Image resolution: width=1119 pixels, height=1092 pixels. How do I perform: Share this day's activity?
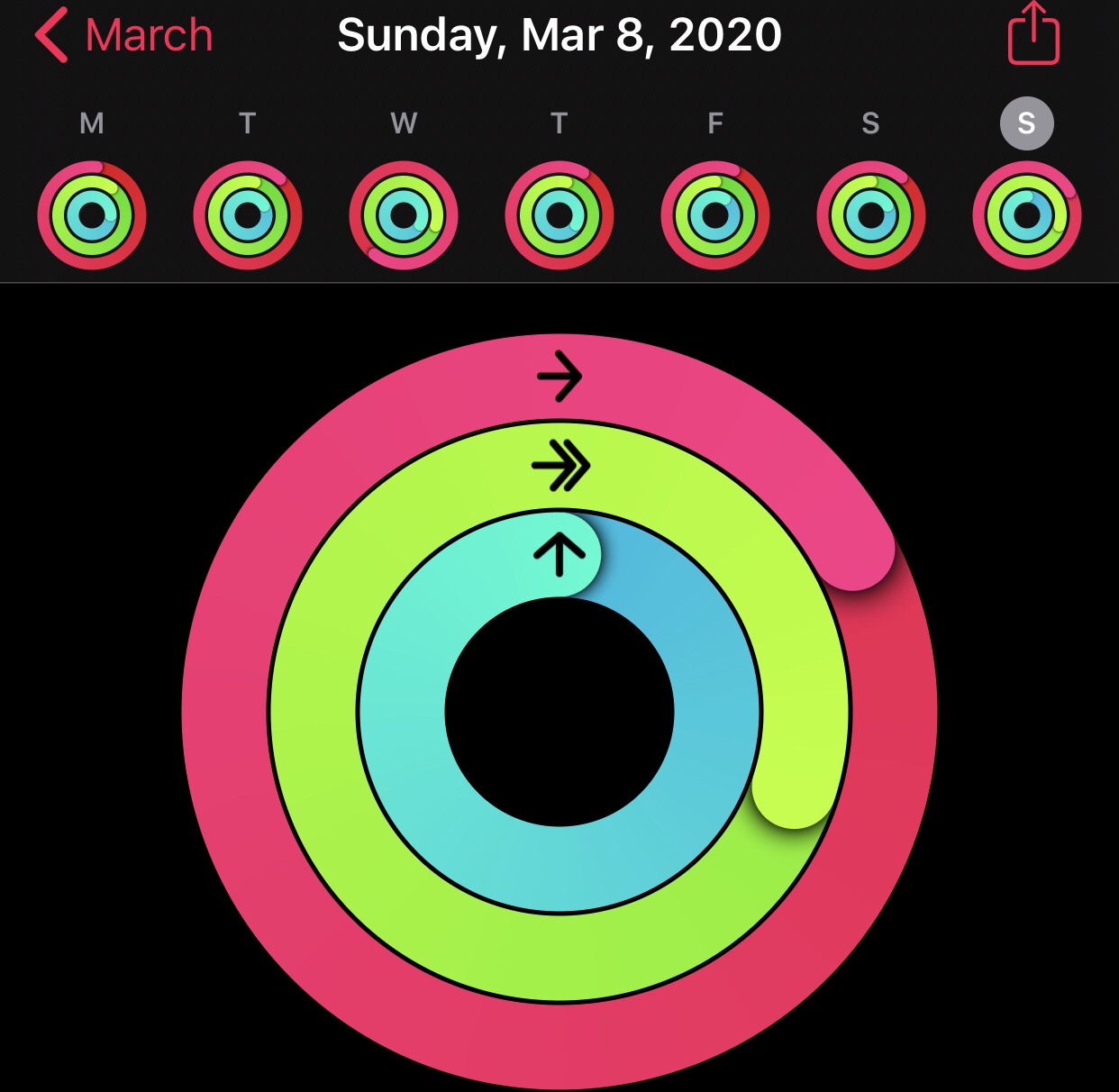1033,34
